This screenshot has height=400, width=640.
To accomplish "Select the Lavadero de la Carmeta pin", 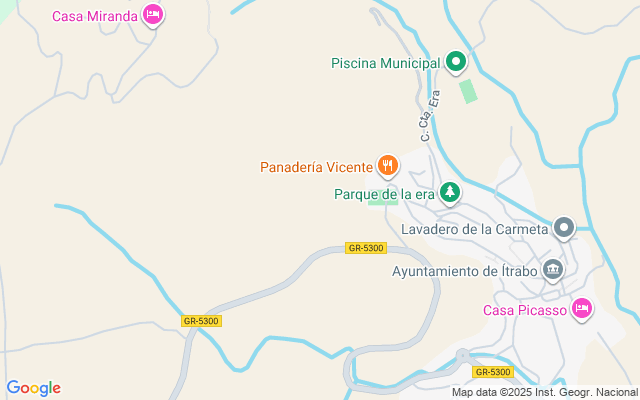I will pos(564,228).
